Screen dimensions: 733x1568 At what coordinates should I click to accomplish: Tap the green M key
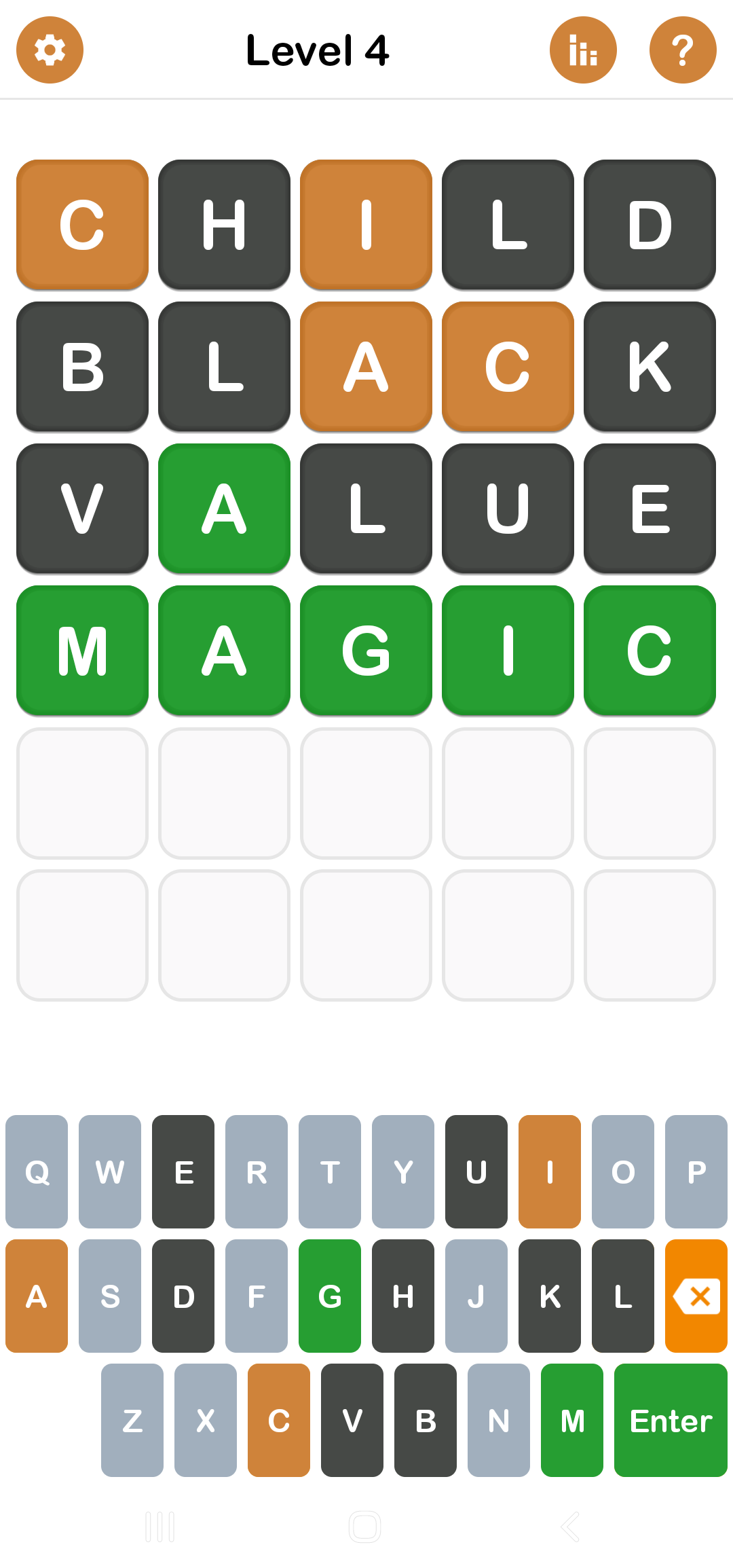pyautogui.click(x=572, y=1420)
